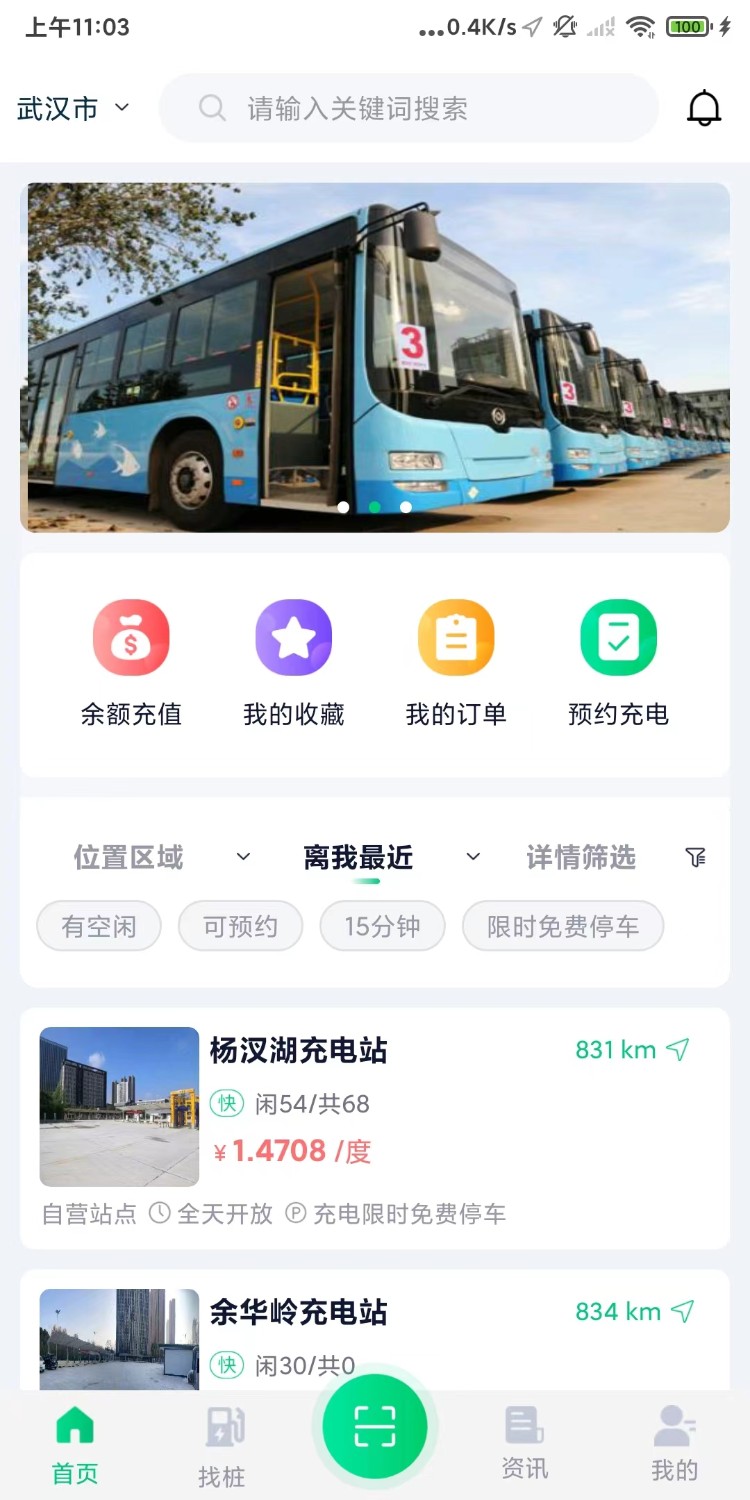Tap the green scan button
Viewport: 750px width, 1500px height.
click(x=375, y=1427)
